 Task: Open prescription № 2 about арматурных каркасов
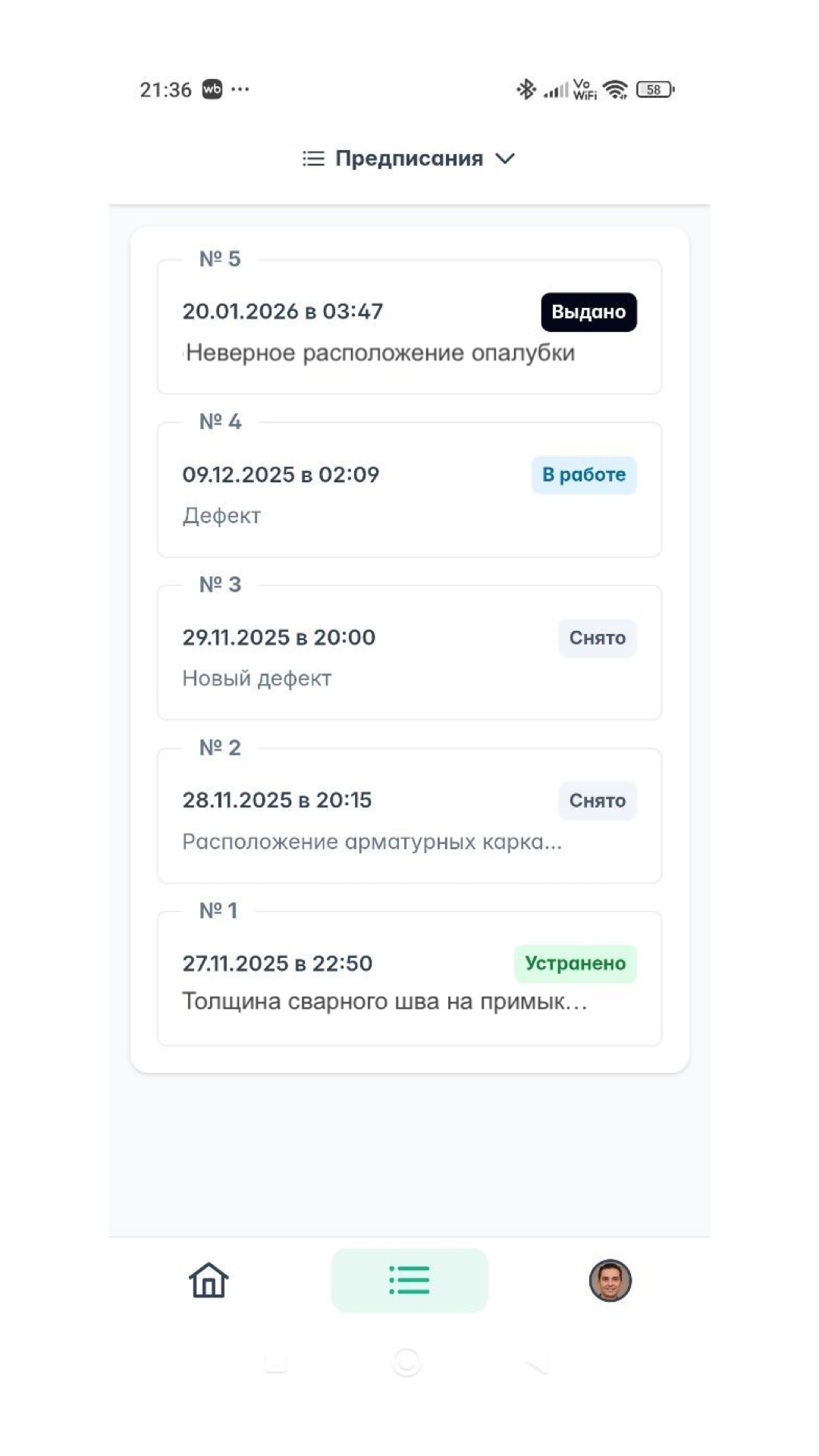[x=409, y=816]
